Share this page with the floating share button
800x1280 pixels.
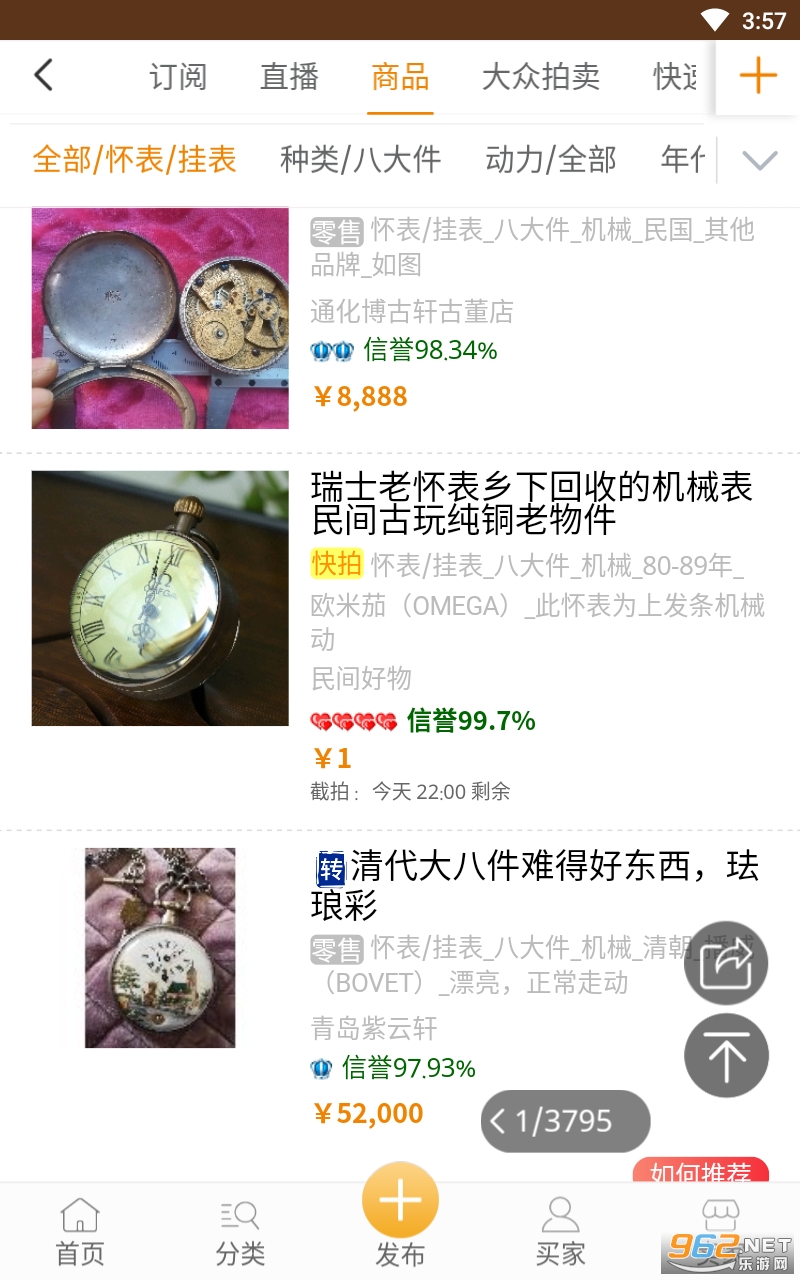(726, 964)
